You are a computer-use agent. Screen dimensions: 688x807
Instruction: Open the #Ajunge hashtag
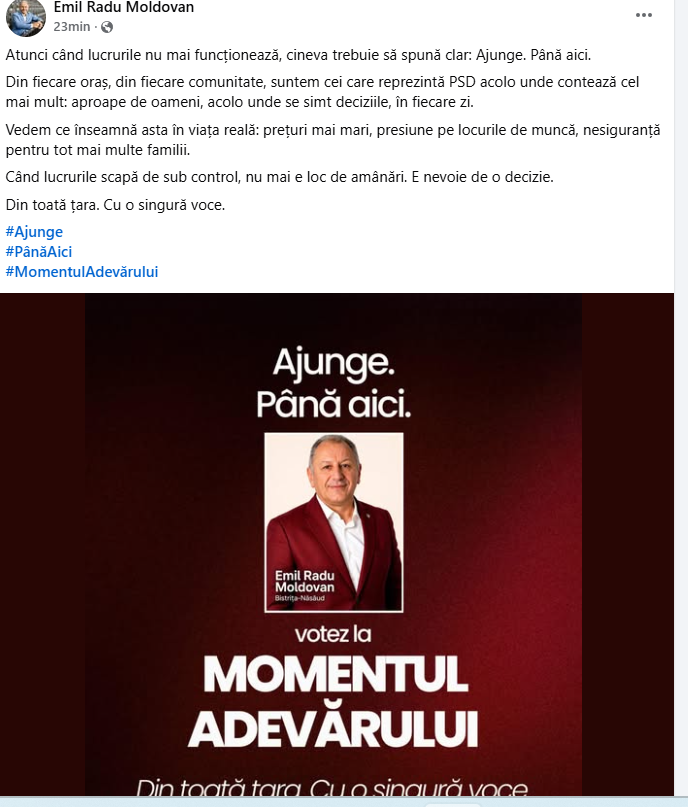pyautogui.click(x=34, y=232)
